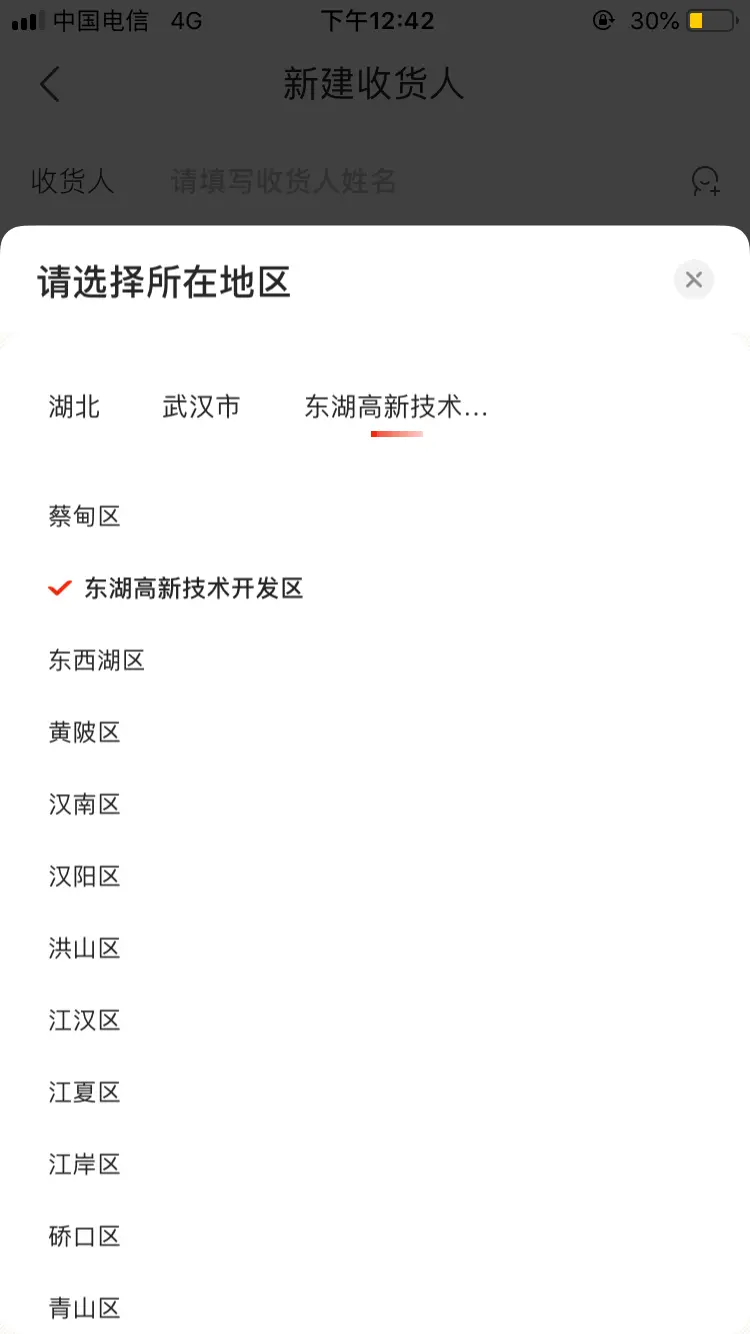Switch to the 武汉市 city tab
This screenshot has width=750, height=1334.
(201, 407)
